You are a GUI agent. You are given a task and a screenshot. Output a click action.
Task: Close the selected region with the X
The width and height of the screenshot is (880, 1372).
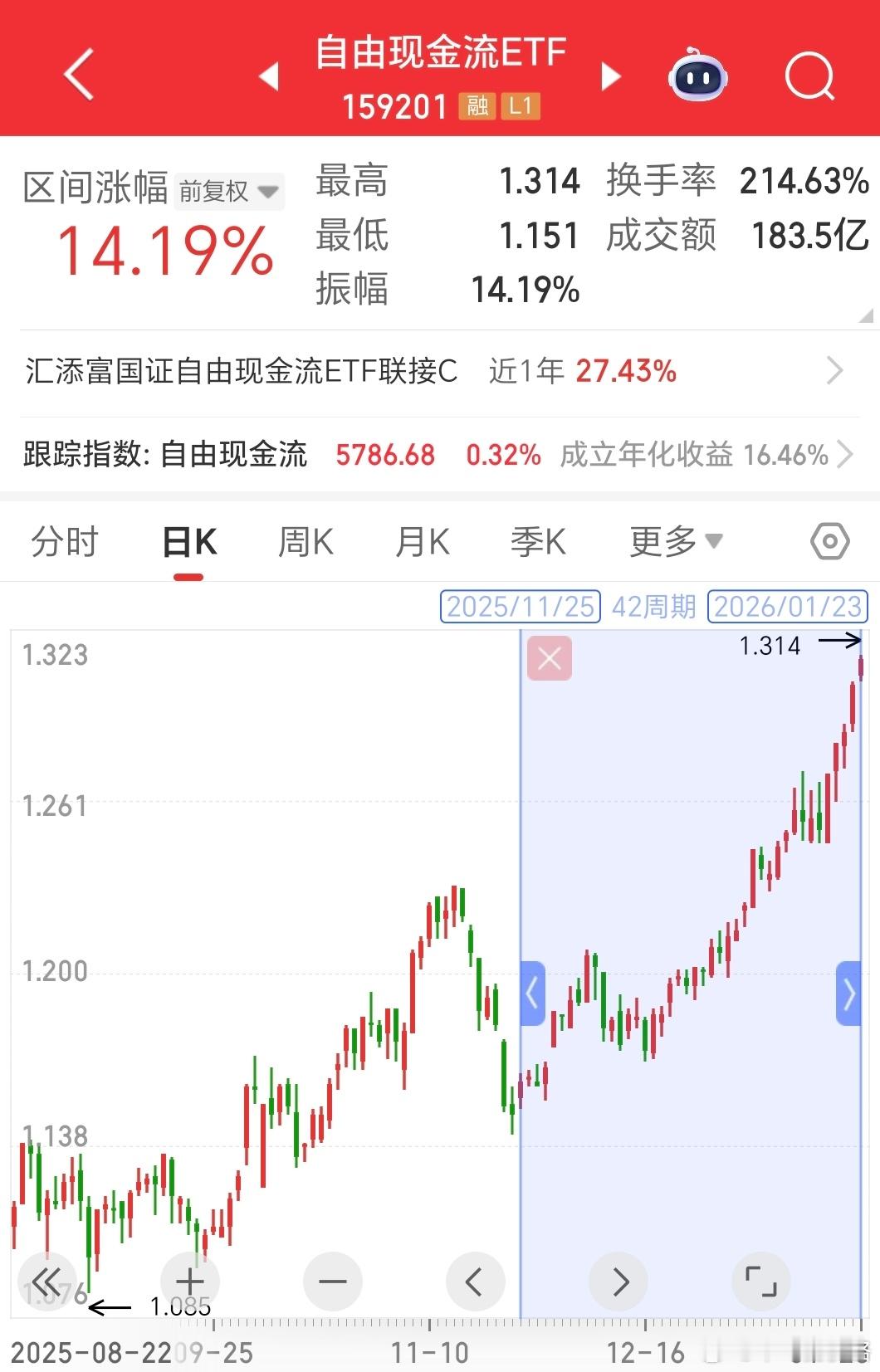[x=548, y=658]
